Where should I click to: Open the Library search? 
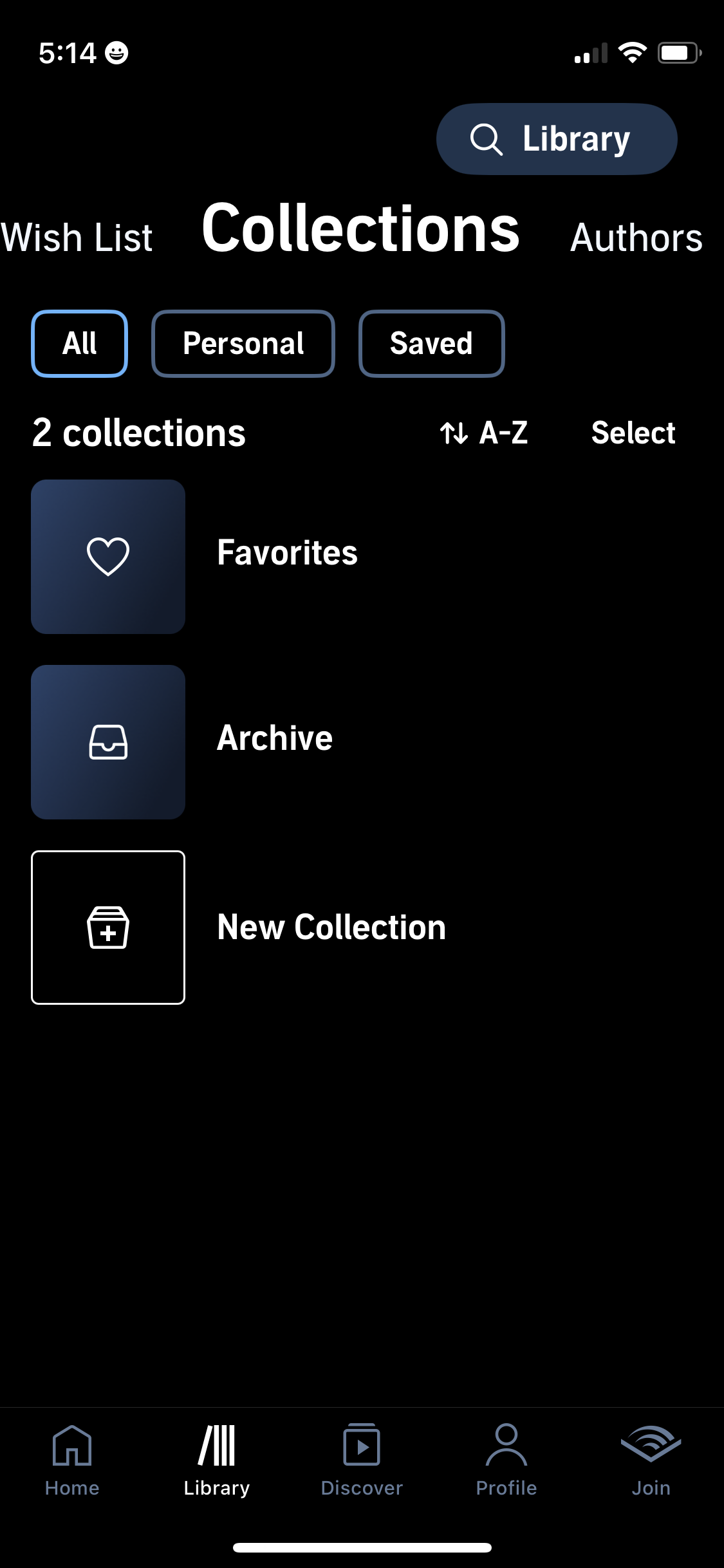pyautogui.click(x=555, y=138)
